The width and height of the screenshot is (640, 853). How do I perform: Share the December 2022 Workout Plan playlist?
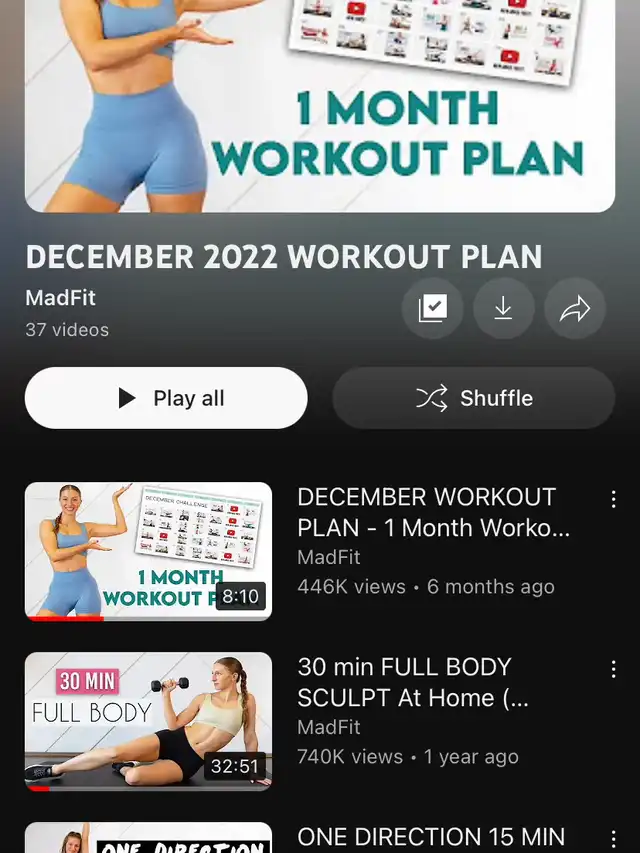(575, 309)
